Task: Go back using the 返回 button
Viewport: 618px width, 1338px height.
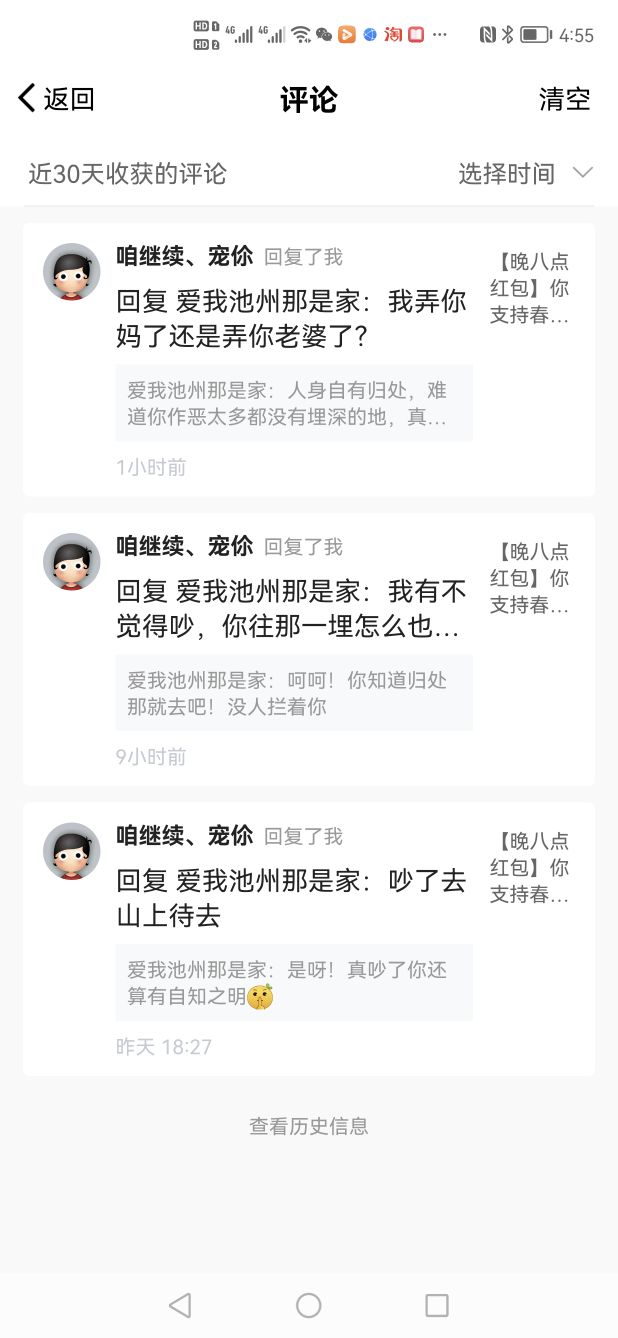Action: pyautogui.click(x=56, y=99)
